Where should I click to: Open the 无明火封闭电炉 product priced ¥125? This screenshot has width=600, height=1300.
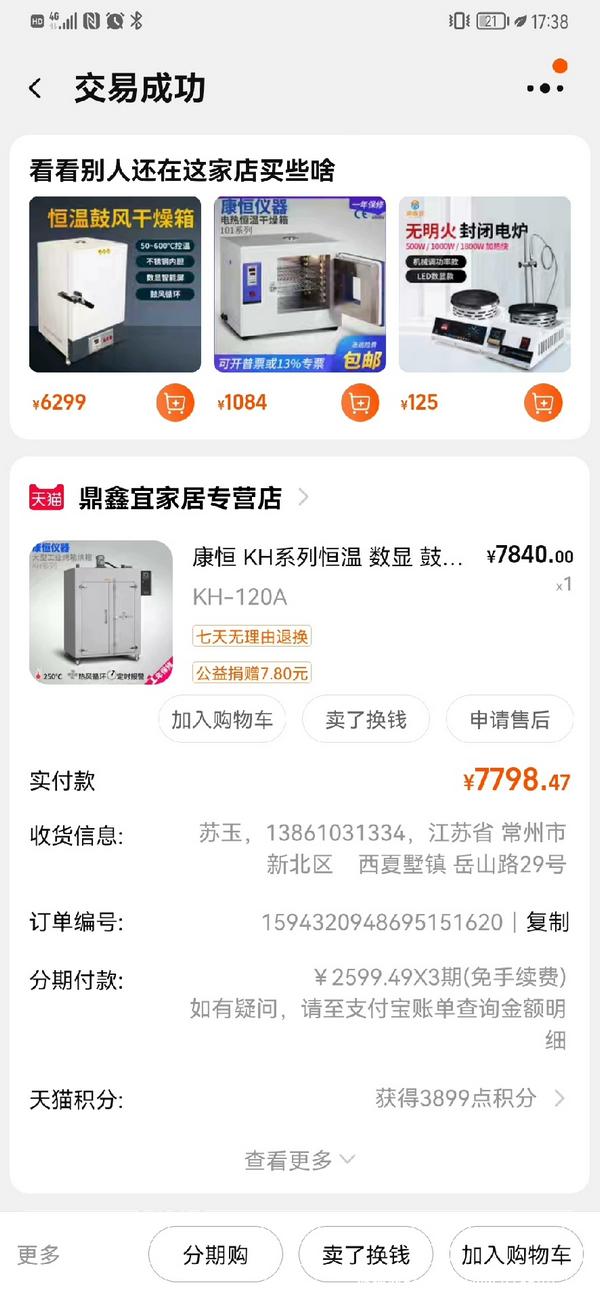coord(485,284)
